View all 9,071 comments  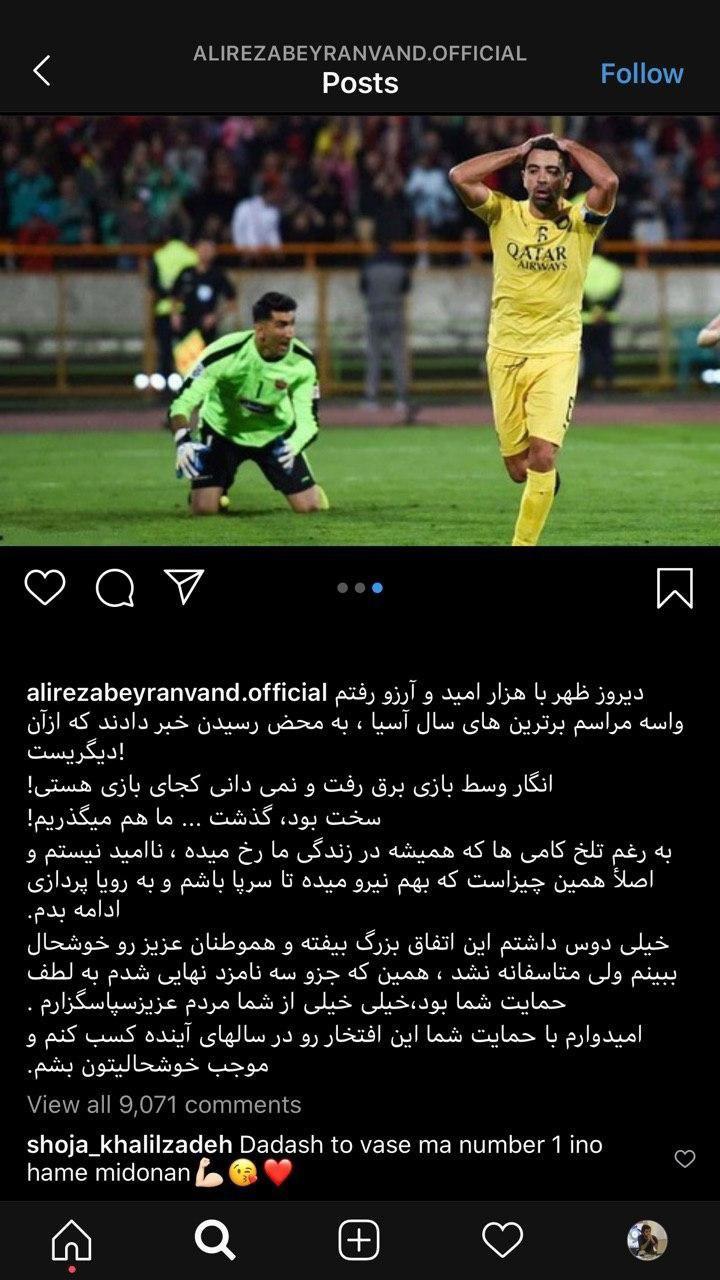tap(164, 1104)
